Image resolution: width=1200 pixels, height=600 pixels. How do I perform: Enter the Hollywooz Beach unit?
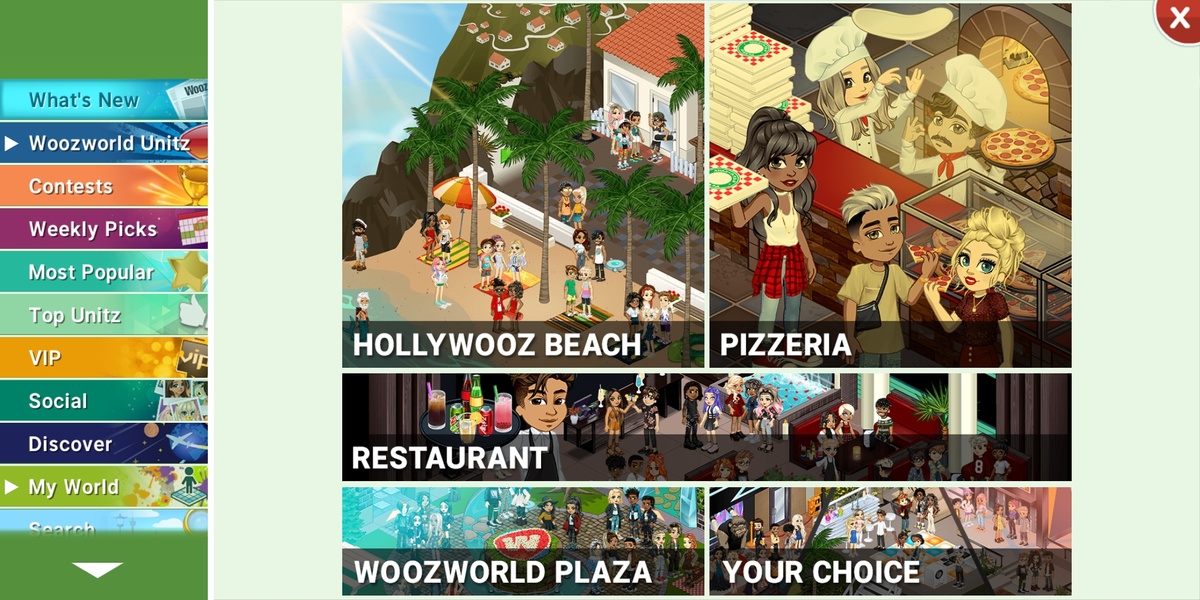pyautogui.click(x=523, y=185)
